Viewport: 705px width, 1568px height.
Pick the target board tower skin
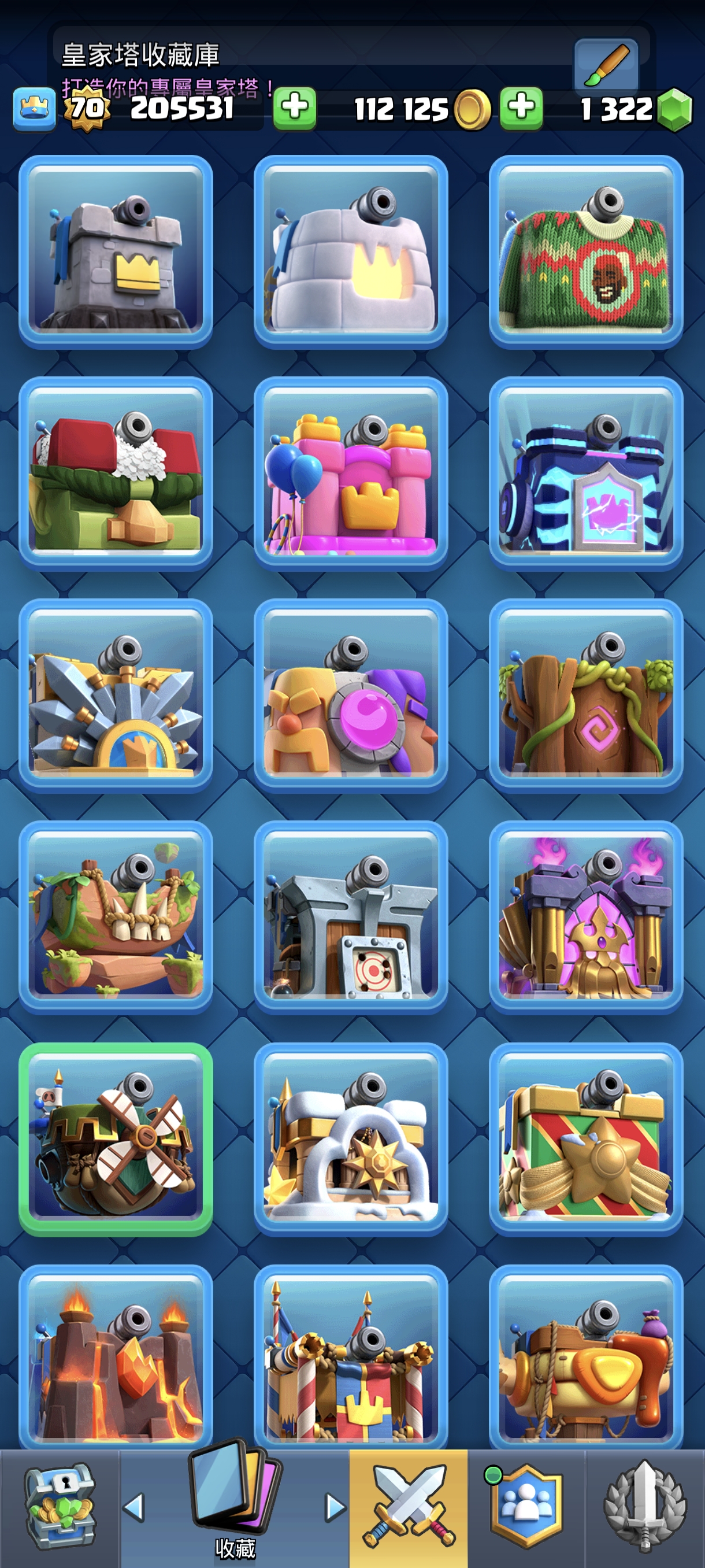(x=351, y=918)
